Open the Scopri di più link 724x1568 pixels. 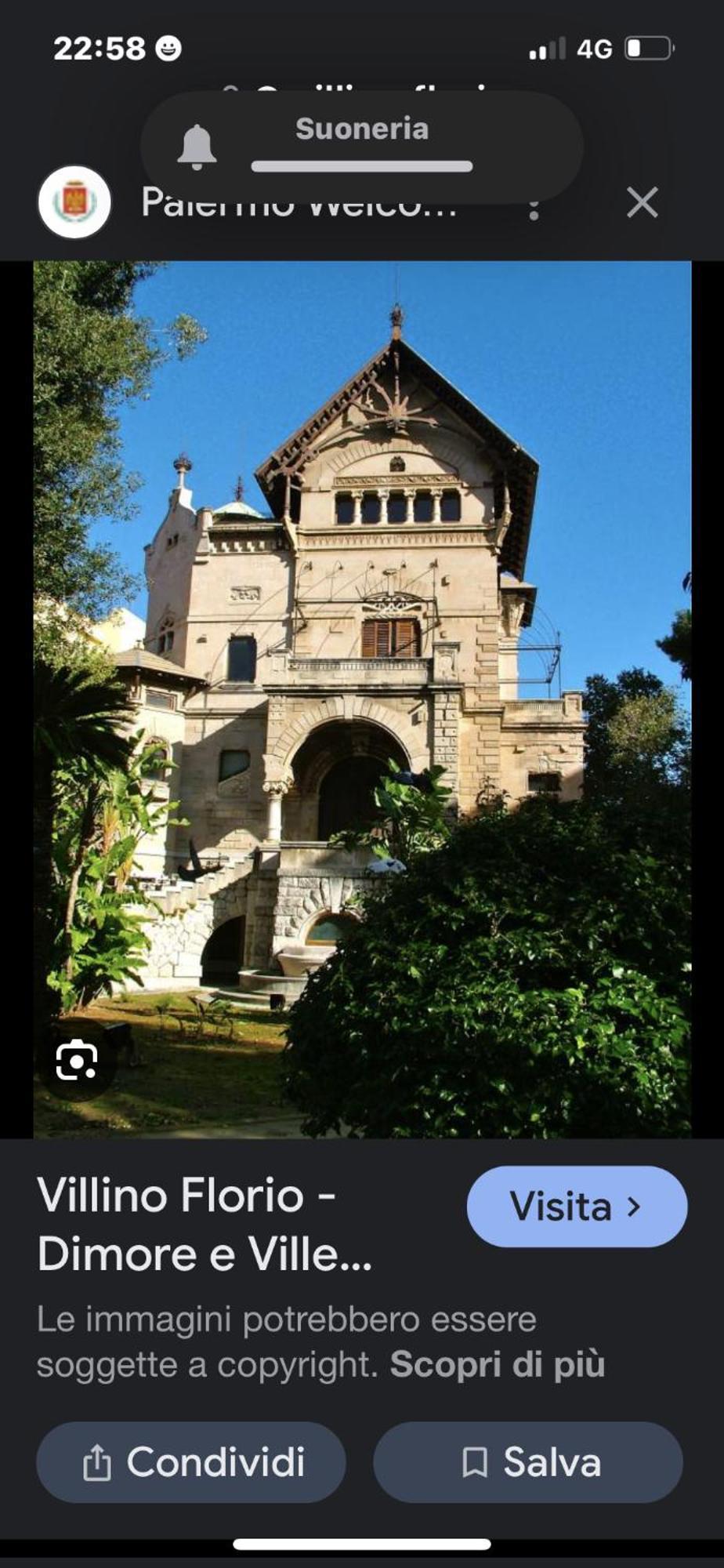point(498,1364)
